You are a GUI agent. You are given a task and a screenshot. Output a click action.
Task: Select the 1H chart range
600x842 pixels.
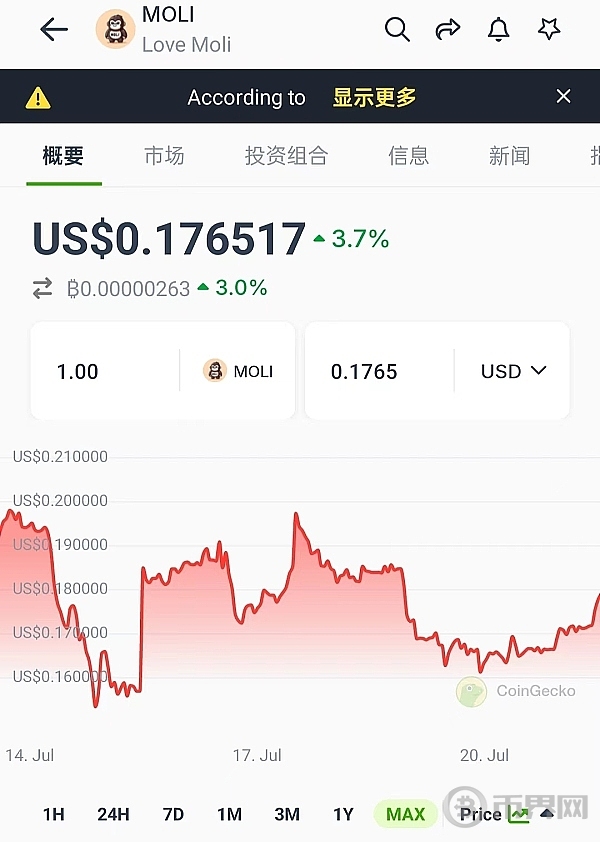54,814
